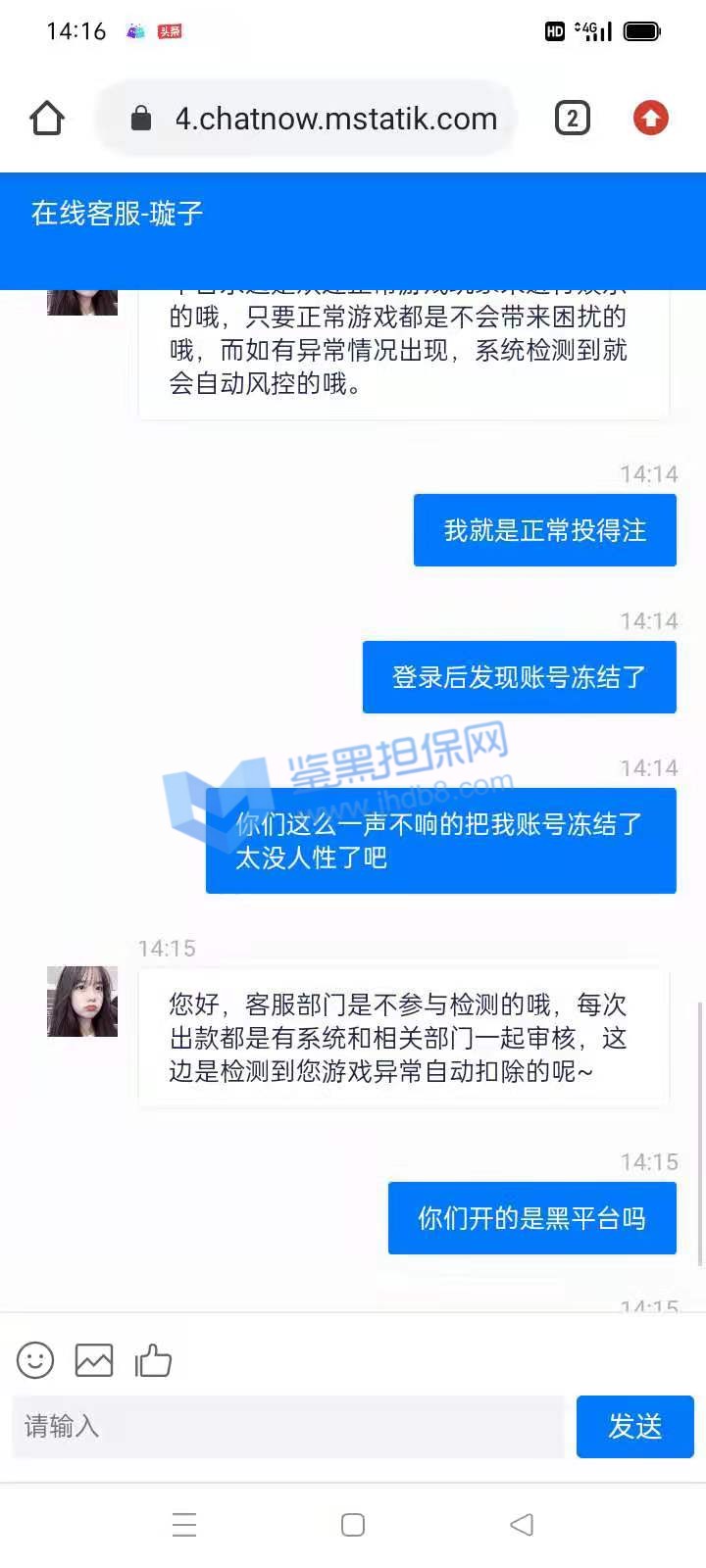Open the browser tab switcher
Screen dimensions: 706x1568
tap(573, 119)
